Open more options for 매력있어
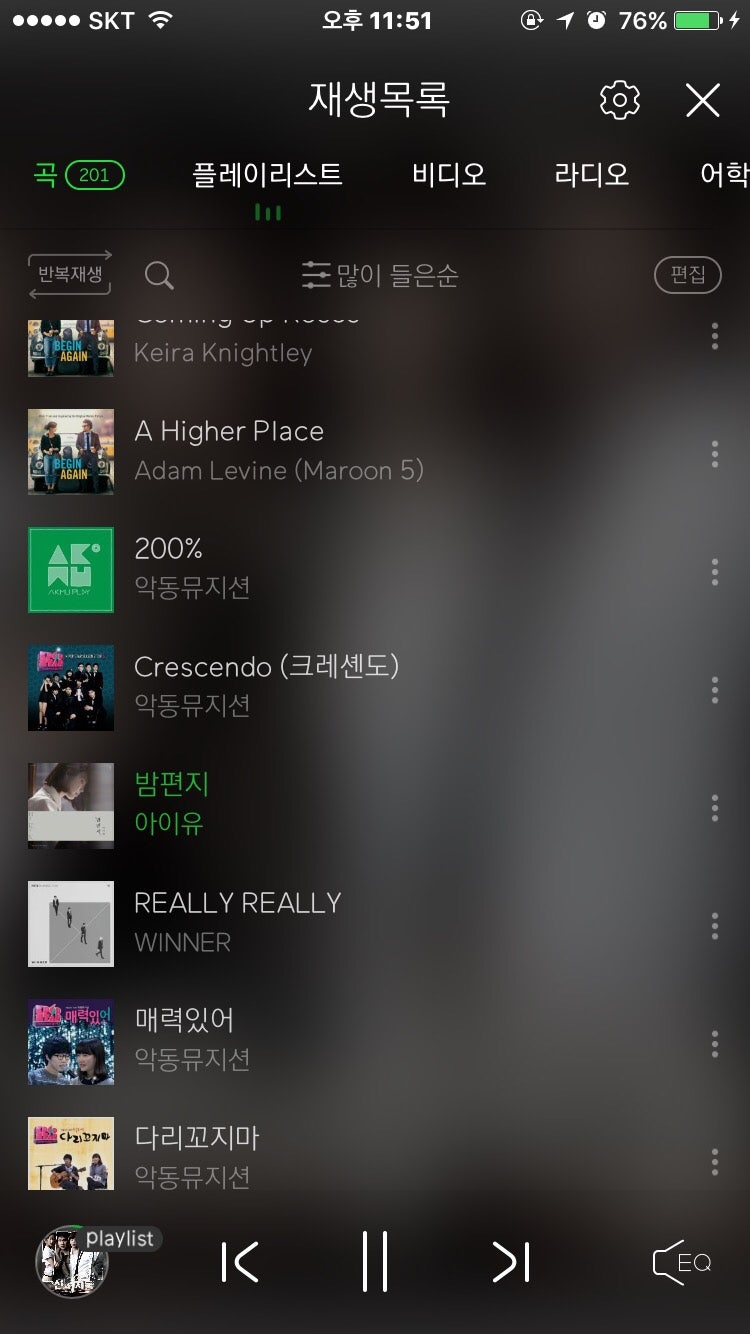This screenshot has width=750, height=1334. (x=714, y=1043)
